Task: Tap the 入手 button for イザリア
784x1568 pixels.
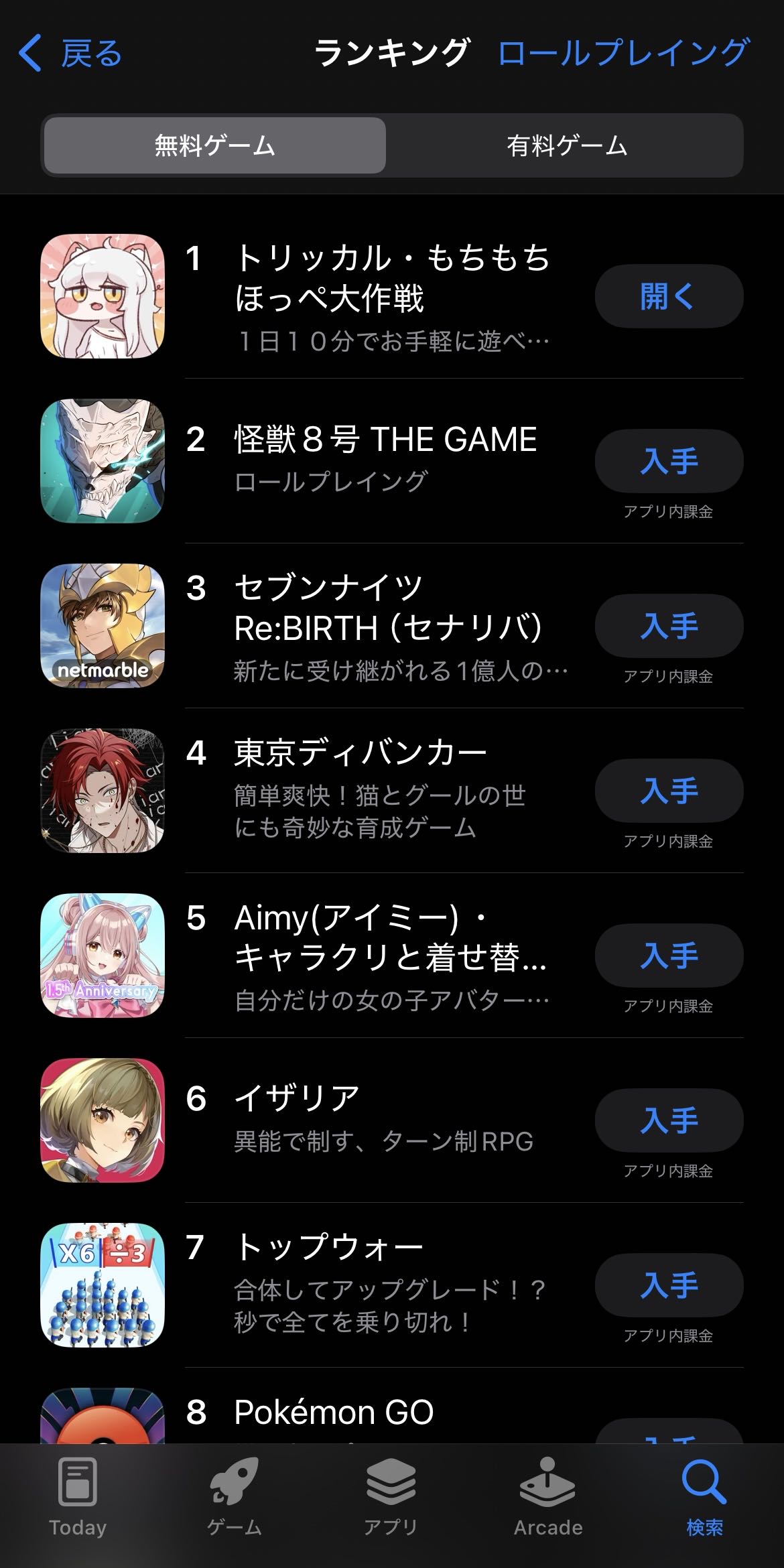Action: (669, 1120)
